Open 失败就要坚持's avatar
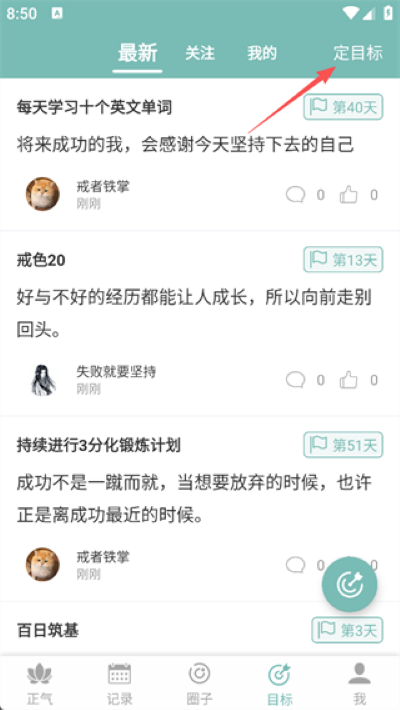The height and width of the screenshot is (710, 400). pyautogui.click(x=43, y=379)
